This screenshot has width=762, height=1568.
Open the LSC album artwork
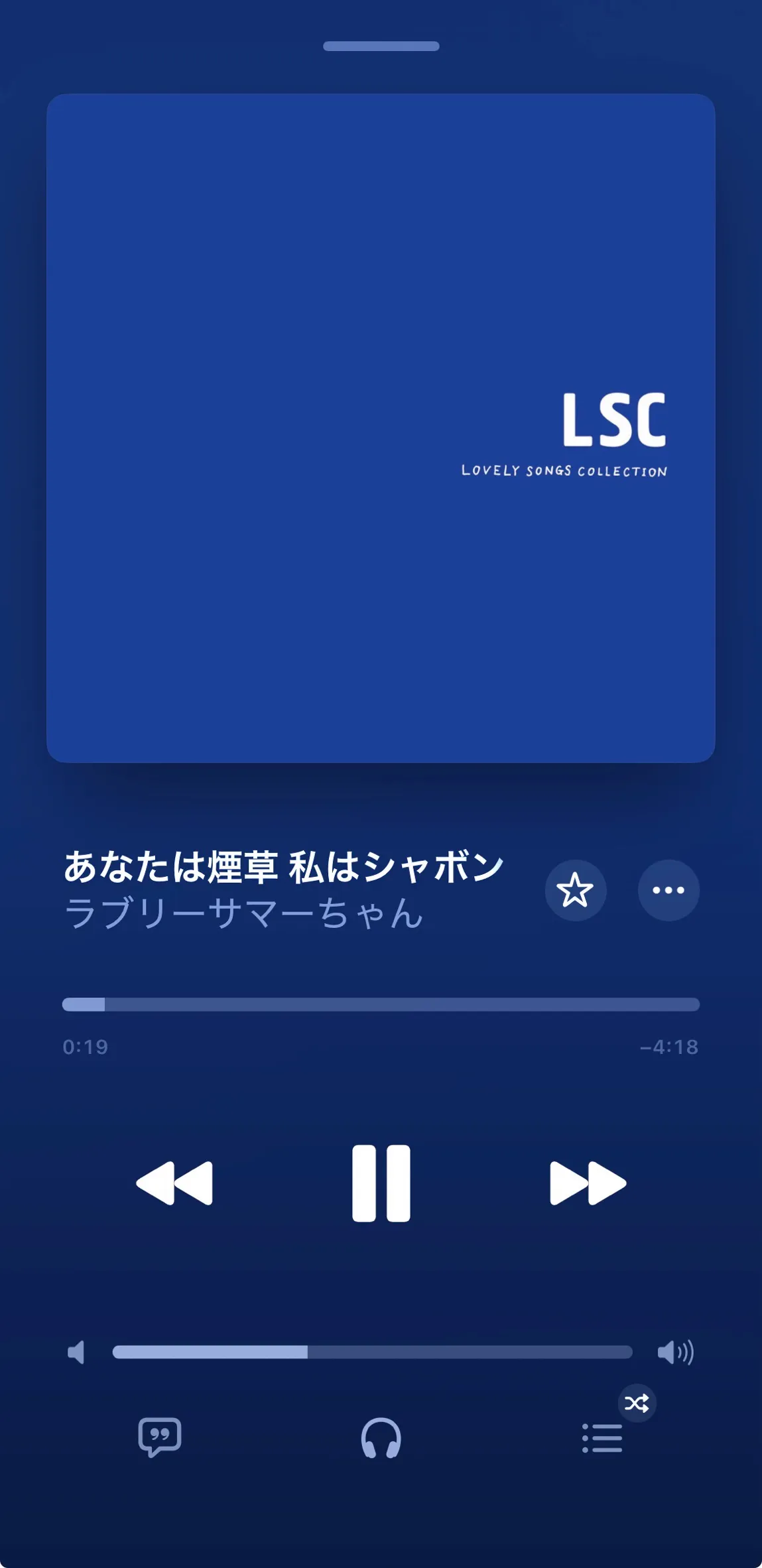pos(381,428)
